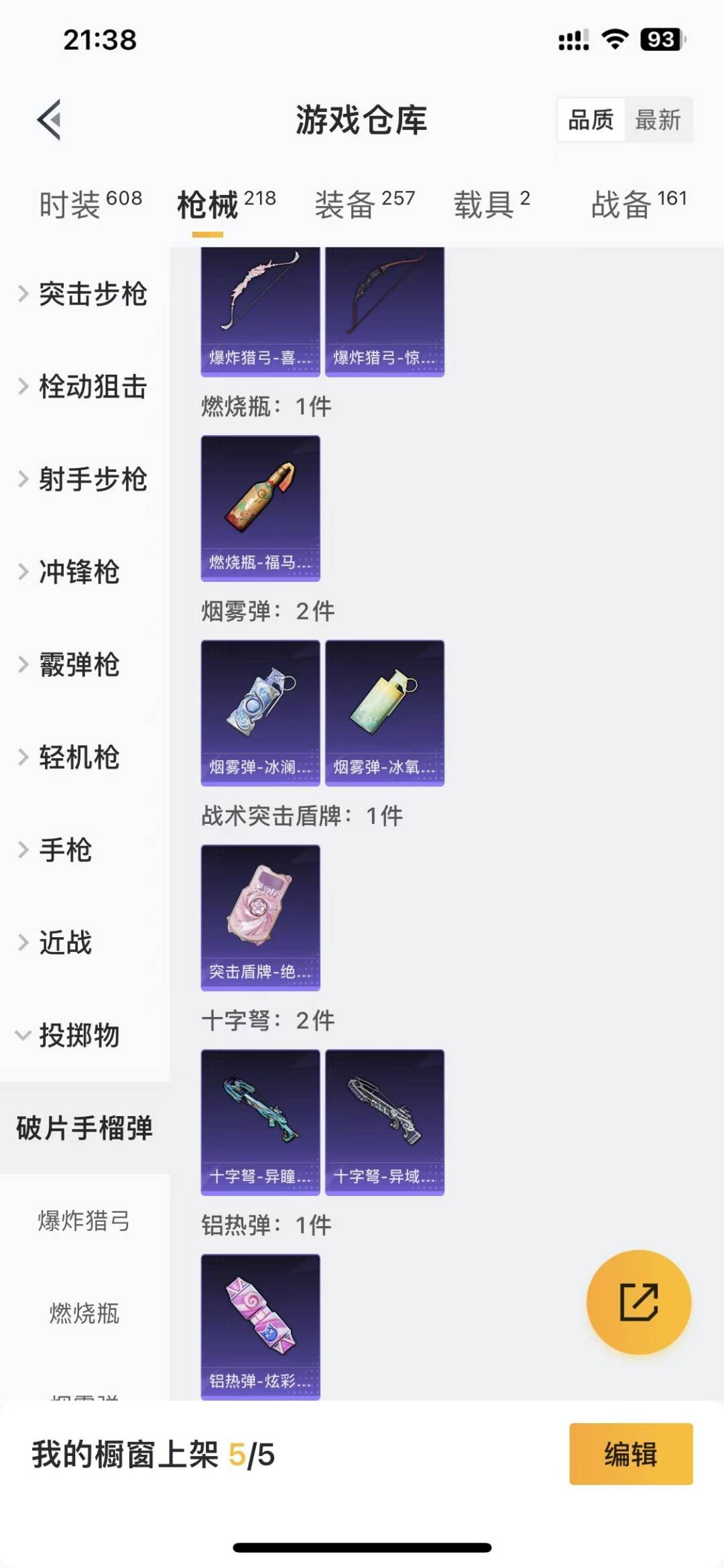Open the 燃烧瓶-福马 fire bottle item

click(x=260, y=507)
